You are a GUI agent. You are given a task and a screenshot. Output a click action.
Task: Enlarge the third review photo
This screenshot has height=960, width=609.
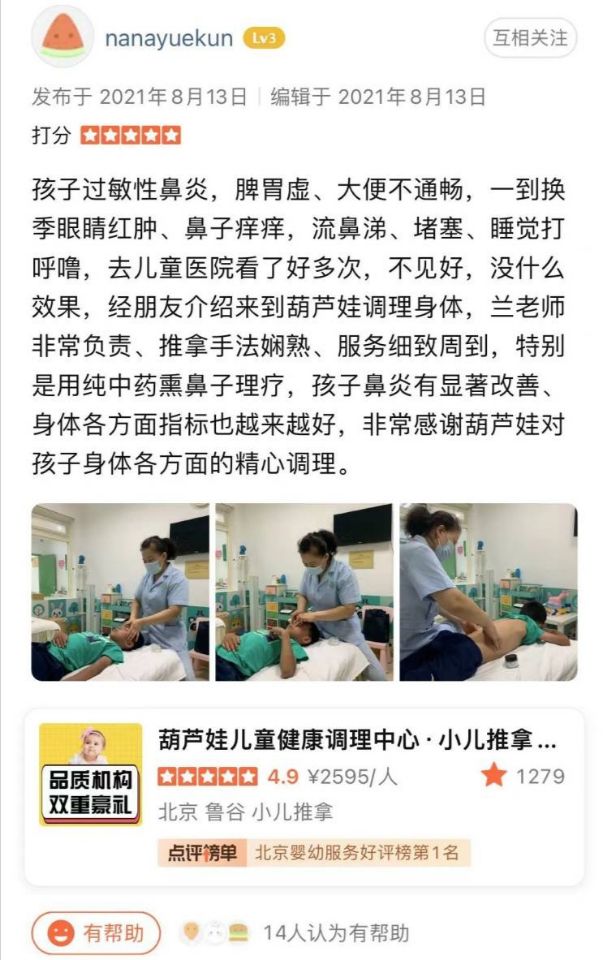(x=488, y=592)
